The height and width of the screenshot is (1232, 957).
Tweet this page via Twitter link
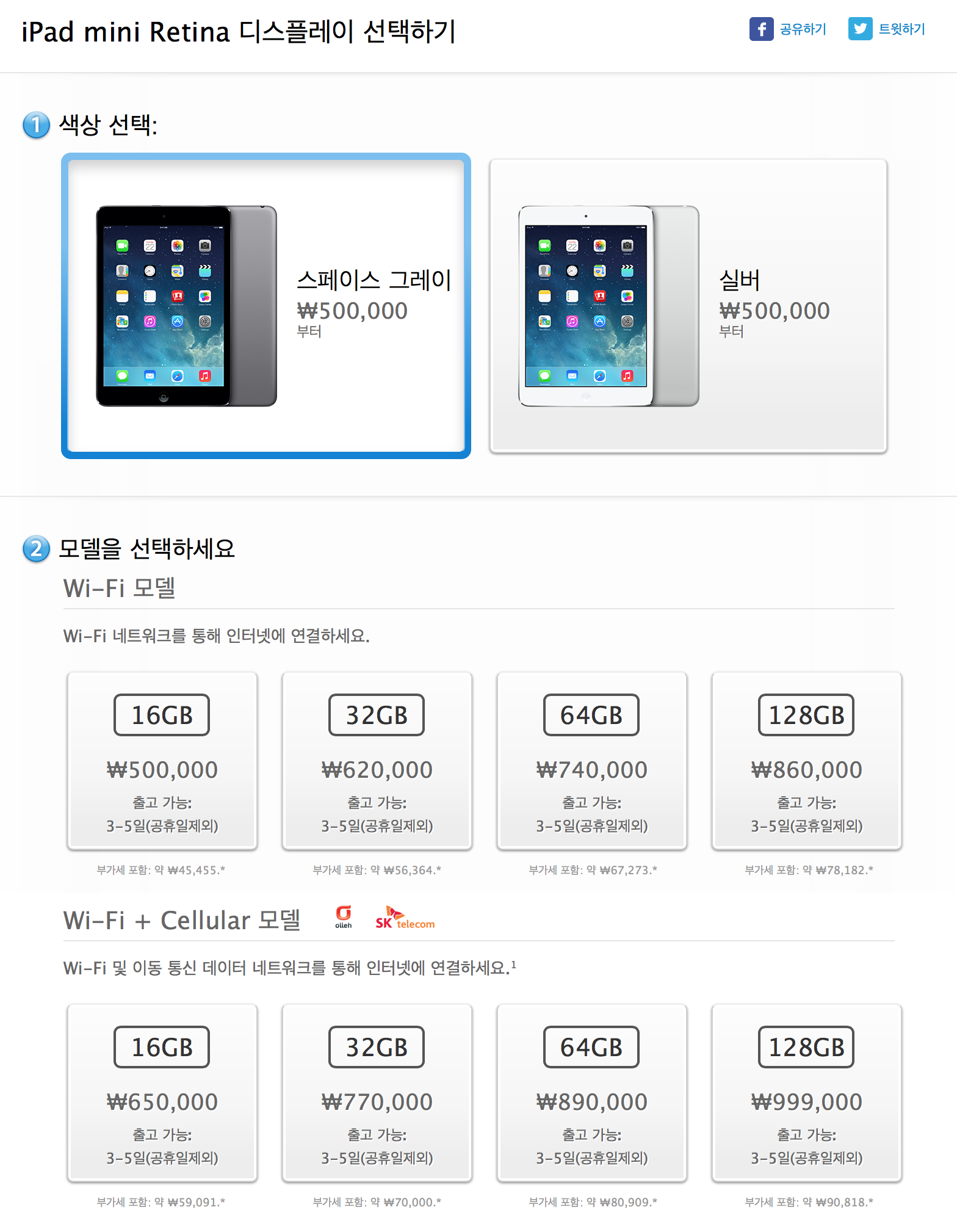pos(887,29)
